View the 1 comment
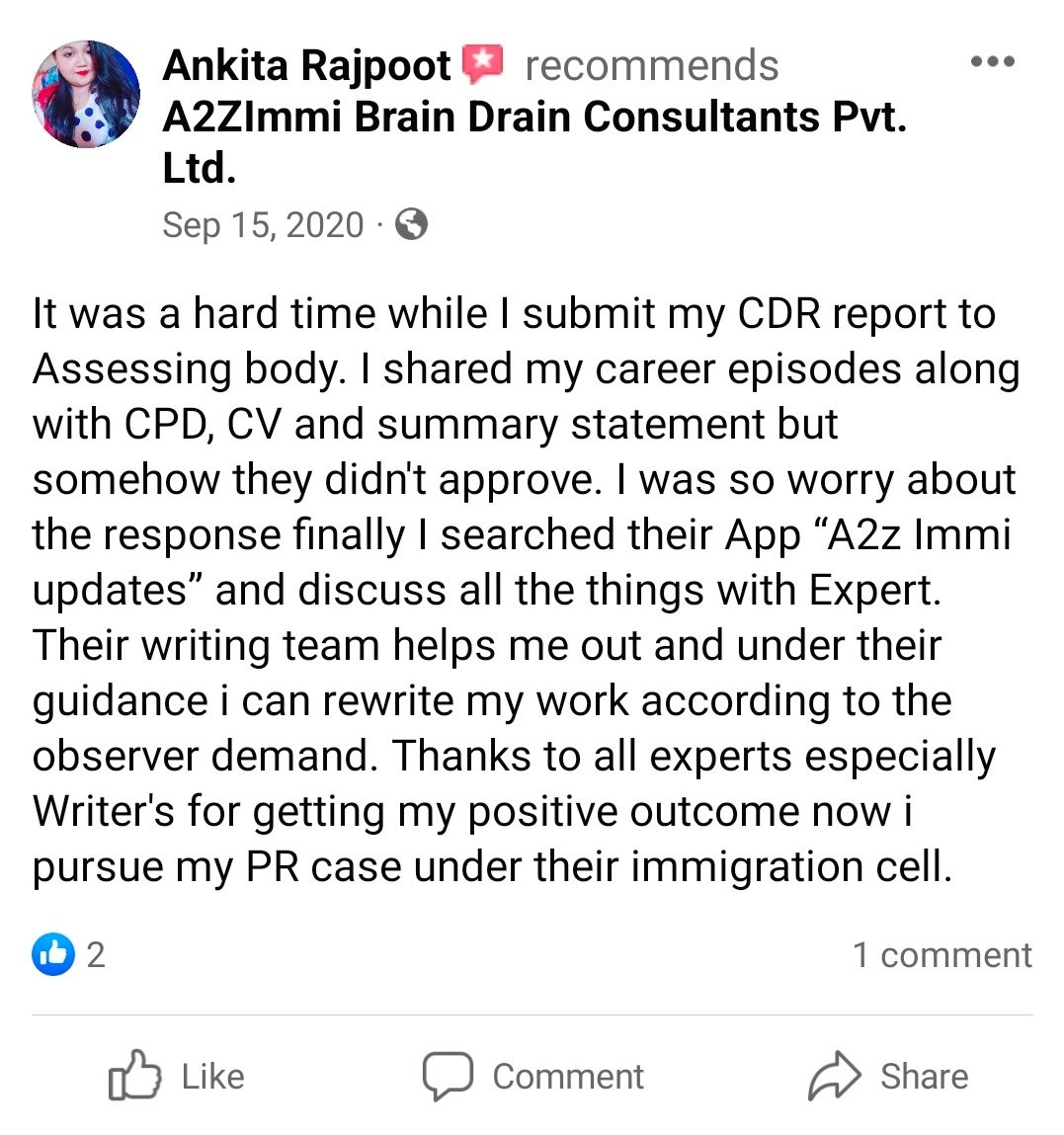 tap(941, 955)
